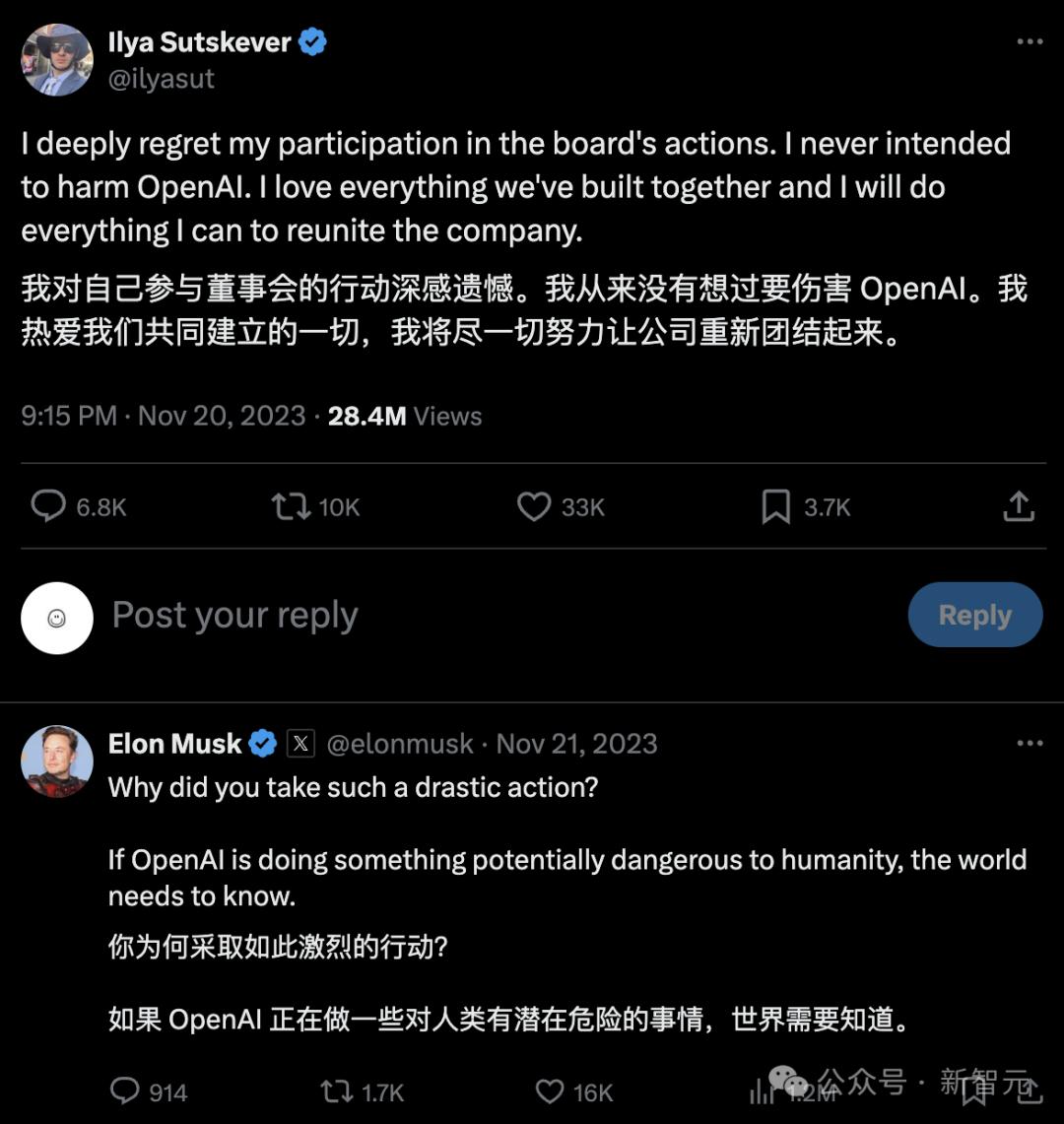
Task: Reply to Ilya Sutskever's tweet
Action: [49, 507]
